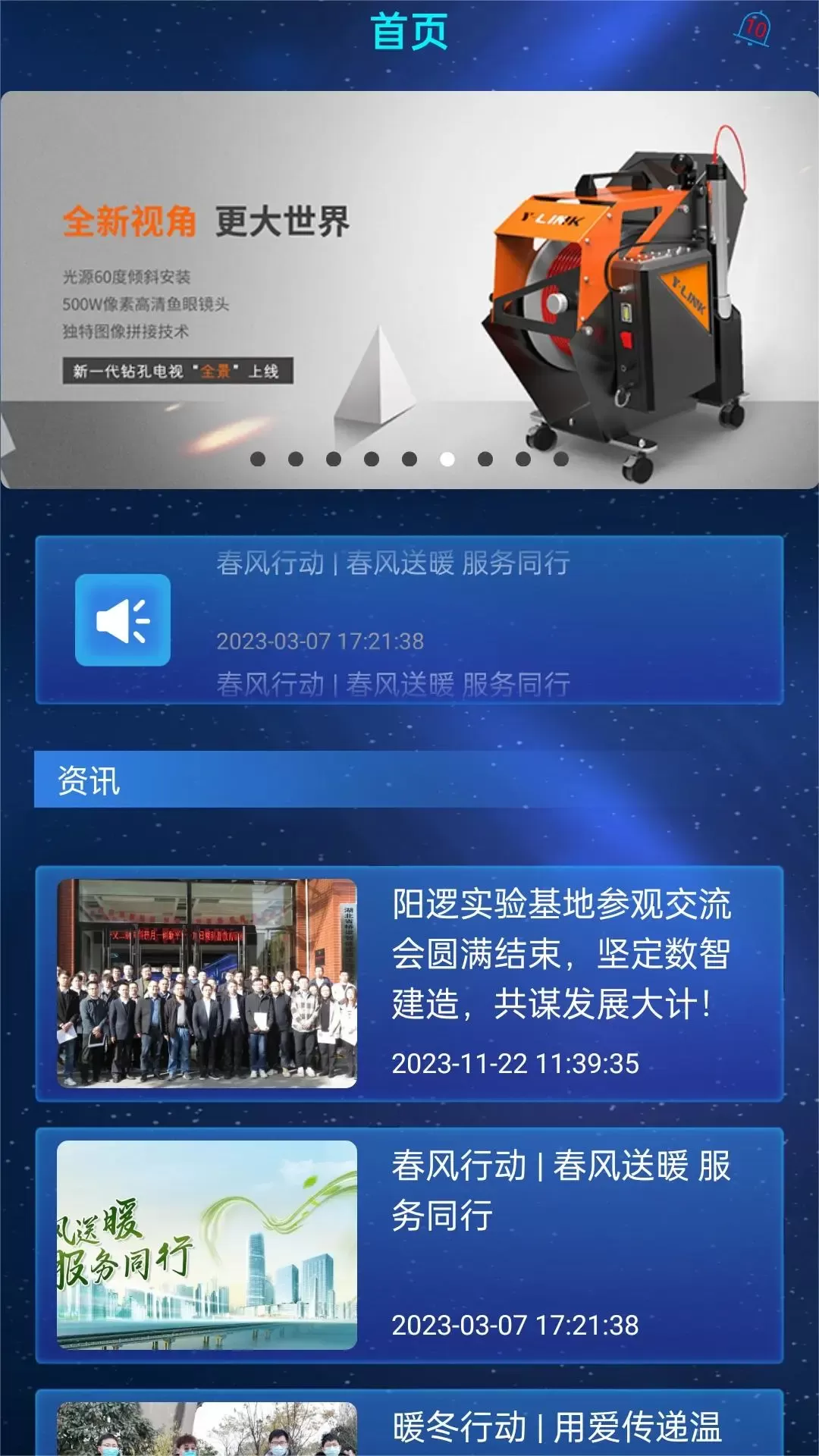Open the 春风行动 | 春风送暖 服务同行 news card

409,1244
